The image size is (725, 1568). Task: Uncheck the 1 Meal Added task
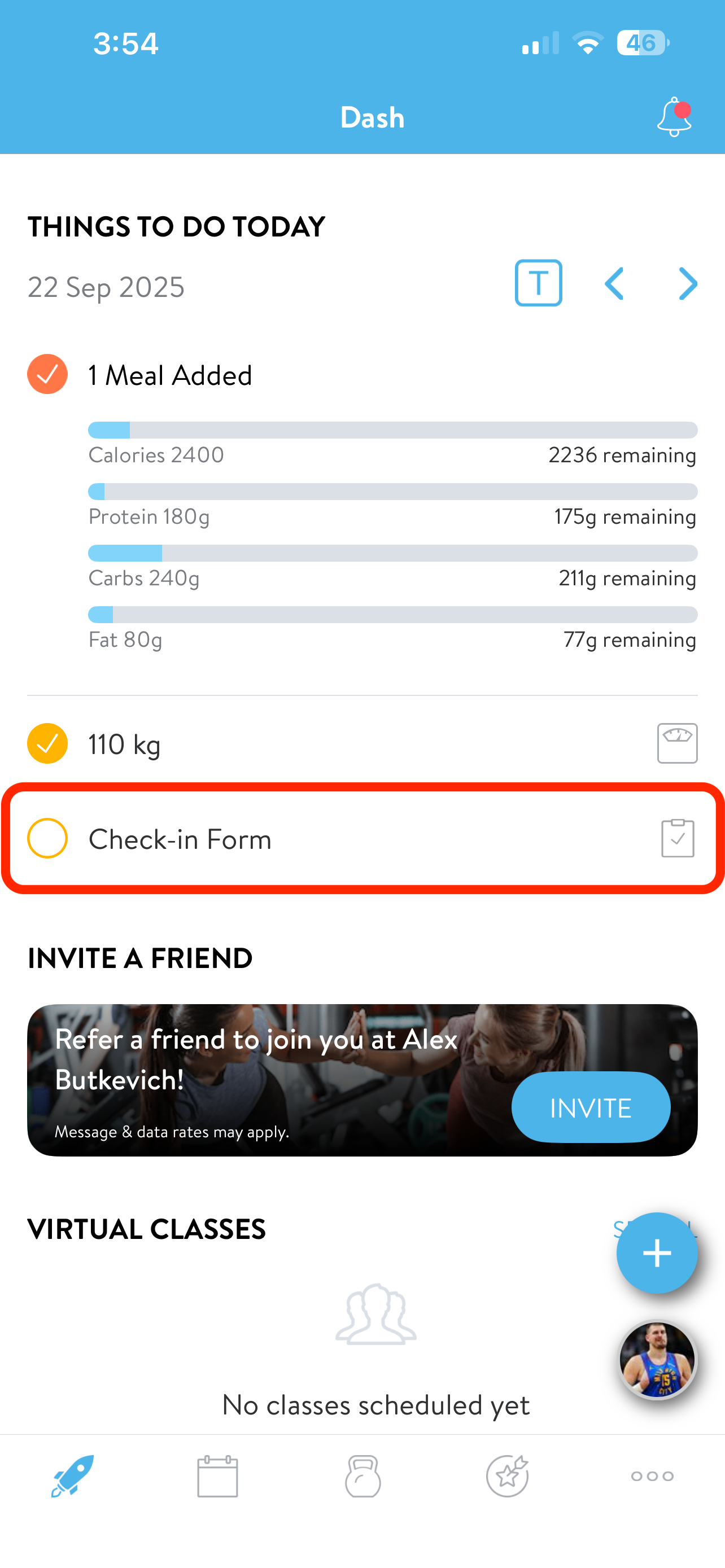pyautogui.click(x=47, y=374)
